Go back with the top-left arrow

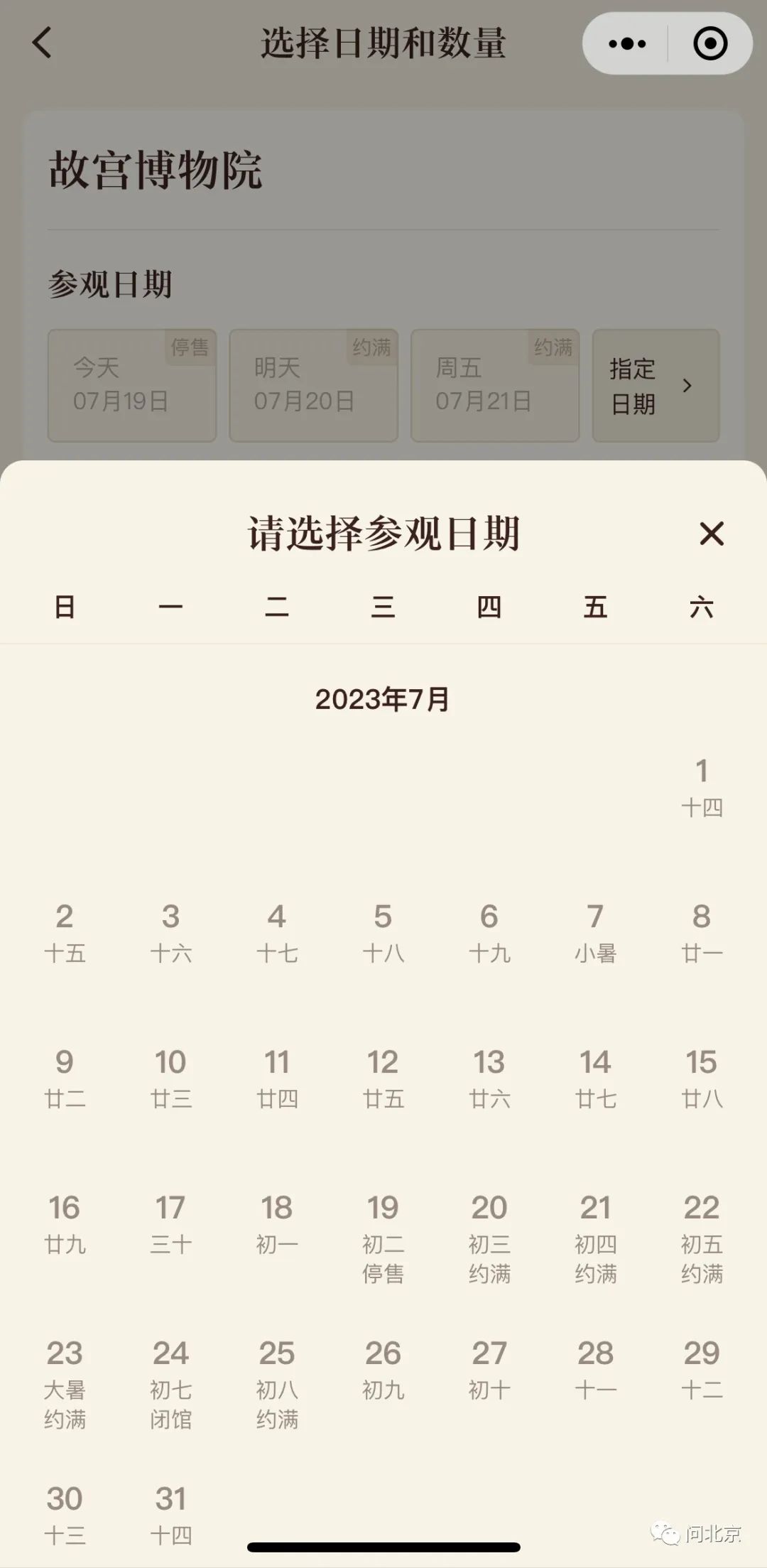(43, 43)
